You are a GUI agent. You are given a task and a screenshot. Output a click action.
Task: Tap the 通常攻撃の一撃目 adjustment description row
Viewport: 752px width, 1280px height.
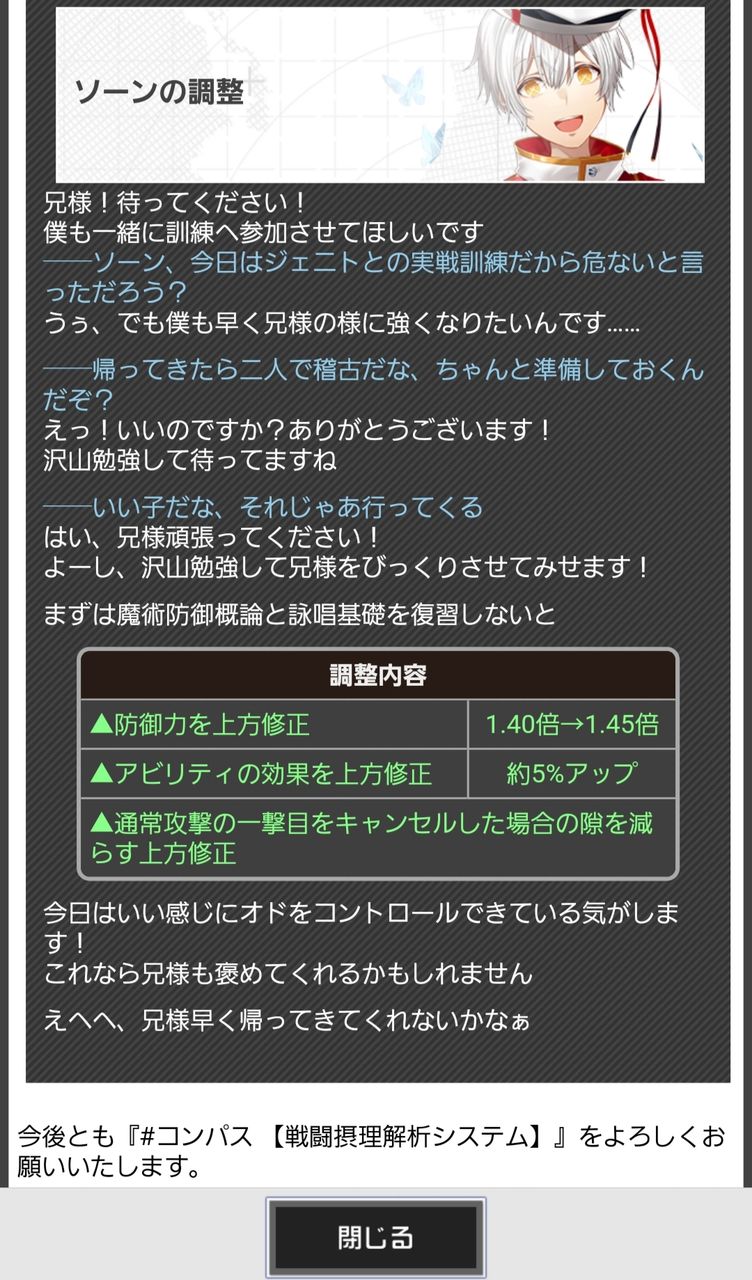pyautogui.click(x=380, y=835)
